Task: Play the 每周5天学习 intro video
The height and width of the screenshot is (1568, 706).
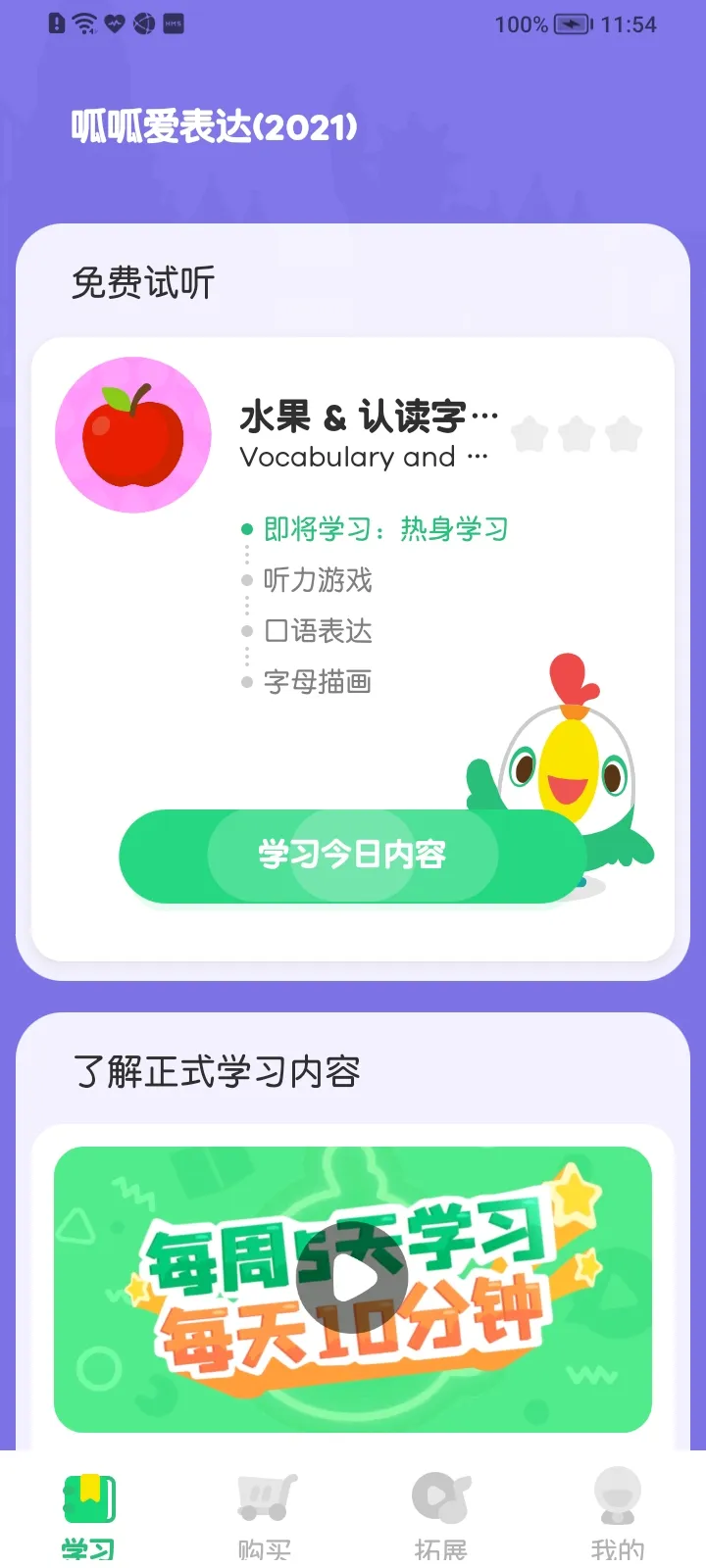Action: (352, 1278)
